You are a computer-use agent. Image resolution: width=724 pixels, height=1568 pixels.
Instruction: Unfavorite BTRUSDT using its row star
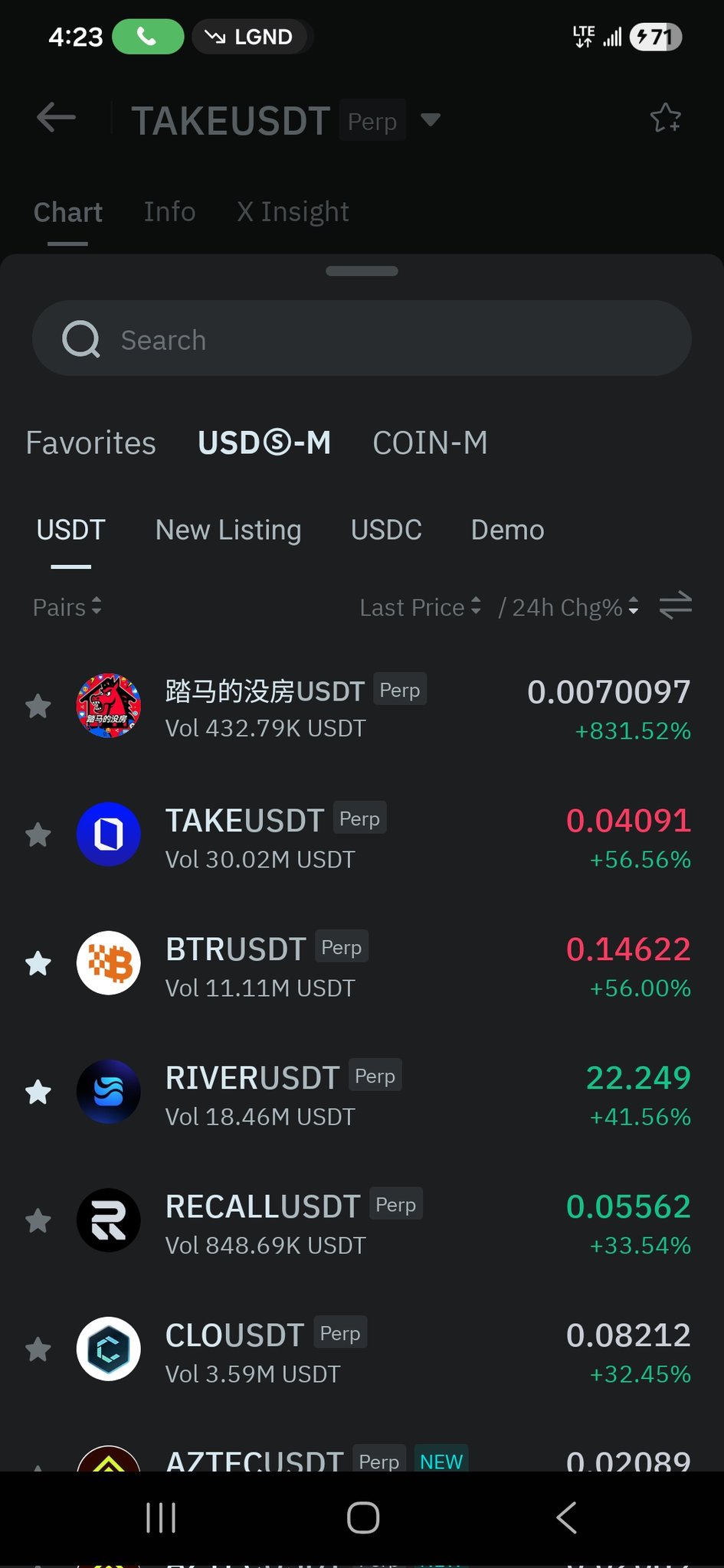click(38, 963)
